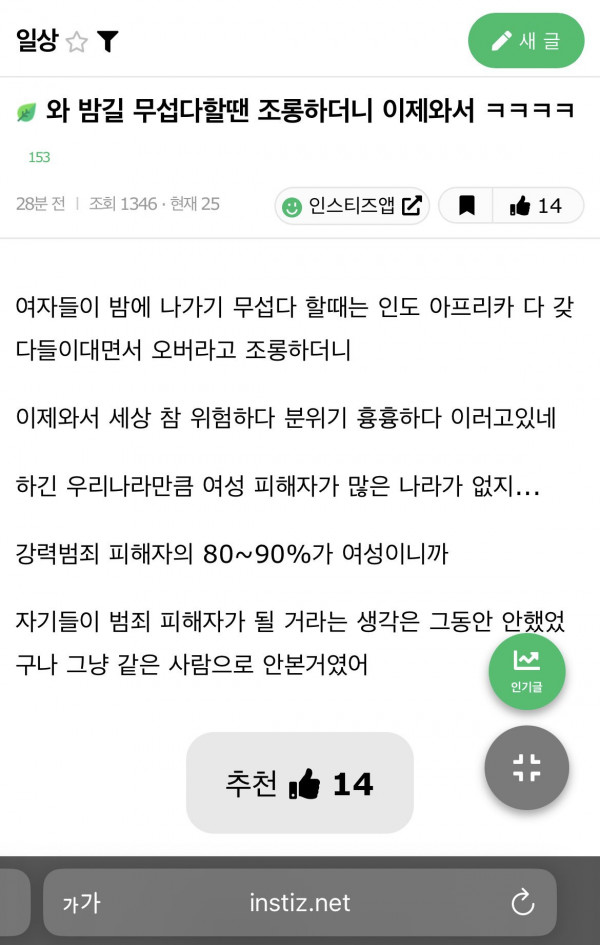Image resolution: width=600 pixels, height=945 pixels.
Task: Open the filter funnel icon
Action: tap(108, 41)
